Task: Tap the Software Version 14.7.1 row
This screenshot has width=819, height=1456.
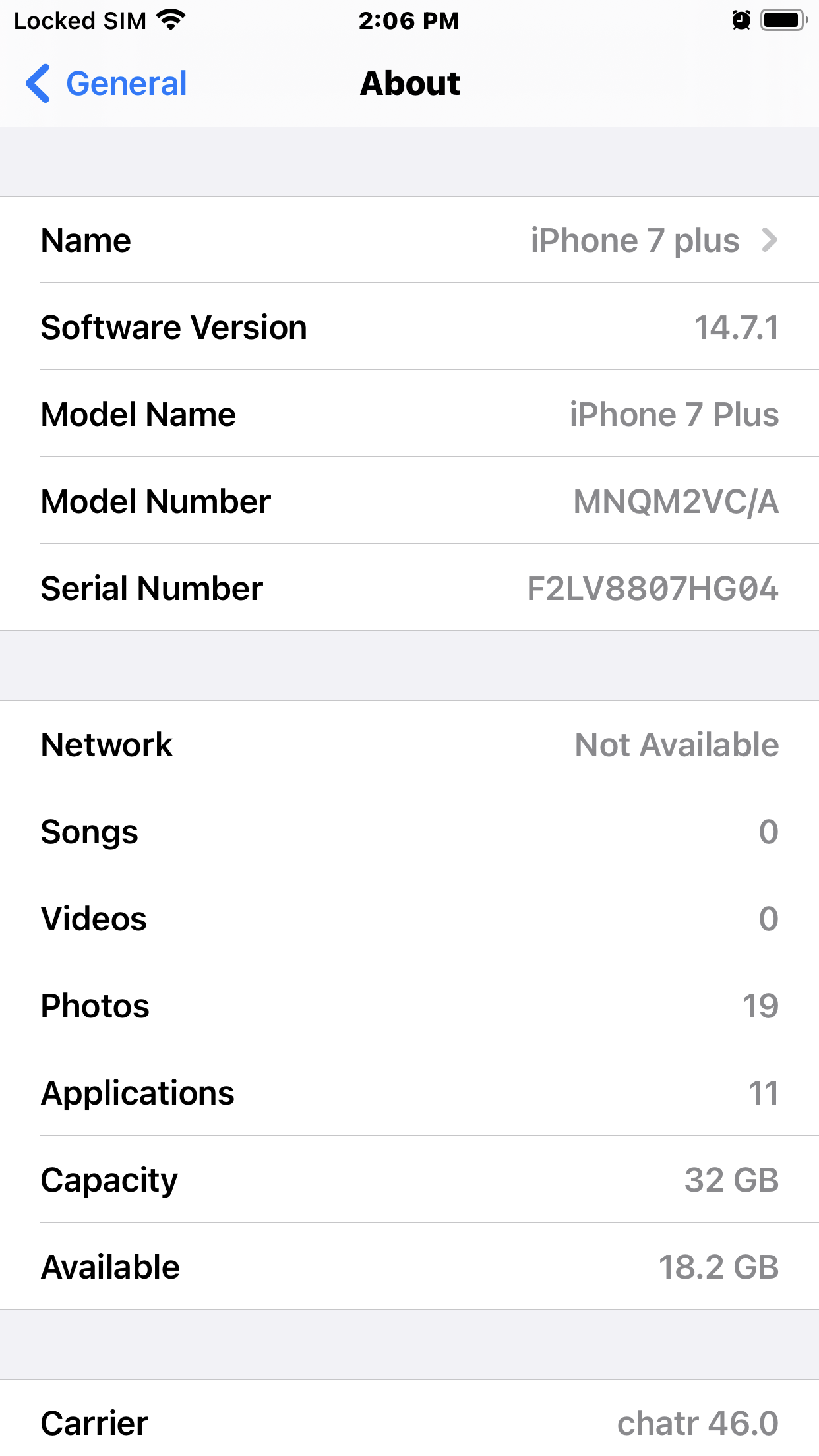Action: coord(409,327)
